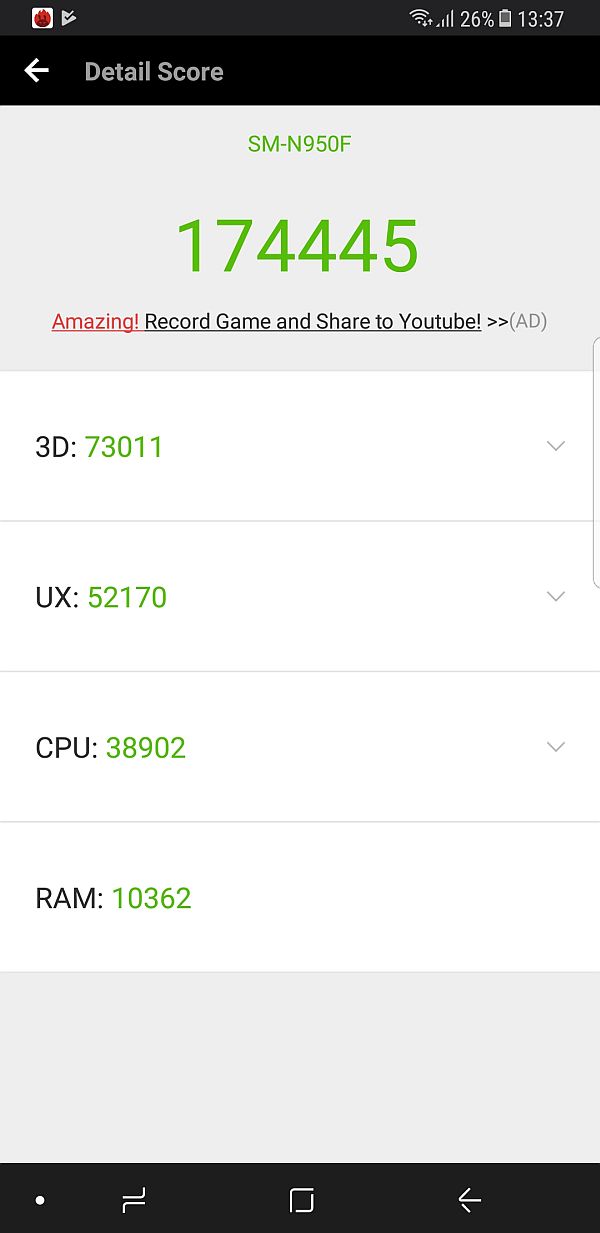Expand the CPU score section

tap(556, 747)
